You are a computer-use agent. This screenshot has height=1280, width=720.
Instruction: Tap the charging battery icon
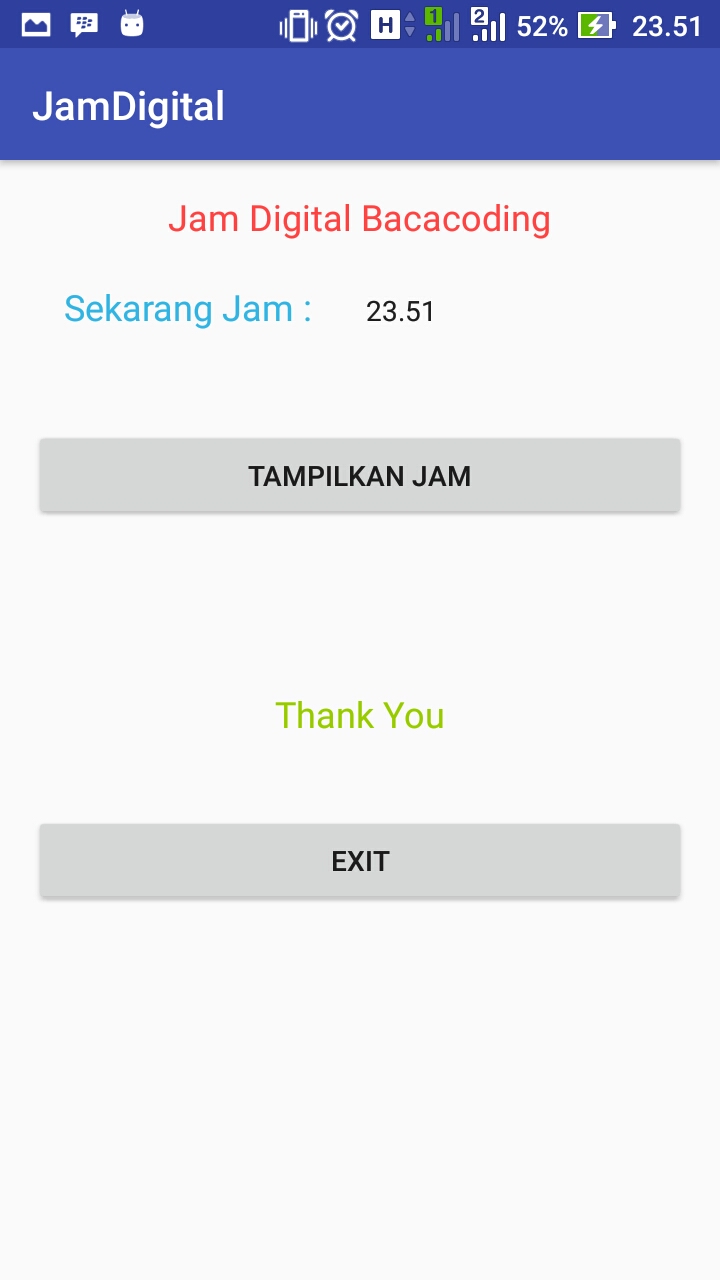point(597,25)
